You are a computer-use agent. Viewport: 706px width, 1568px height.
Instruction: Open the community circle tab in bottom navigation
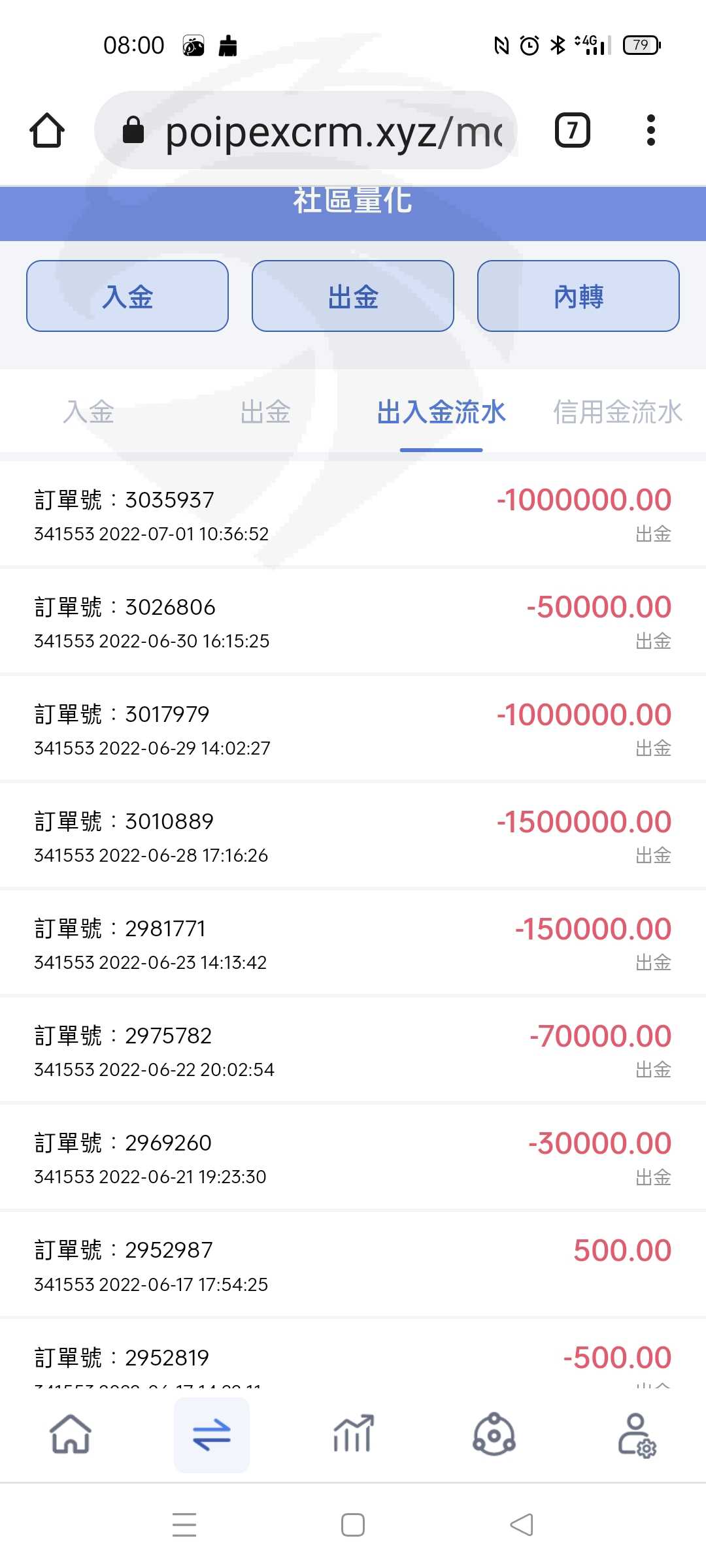494,1435
